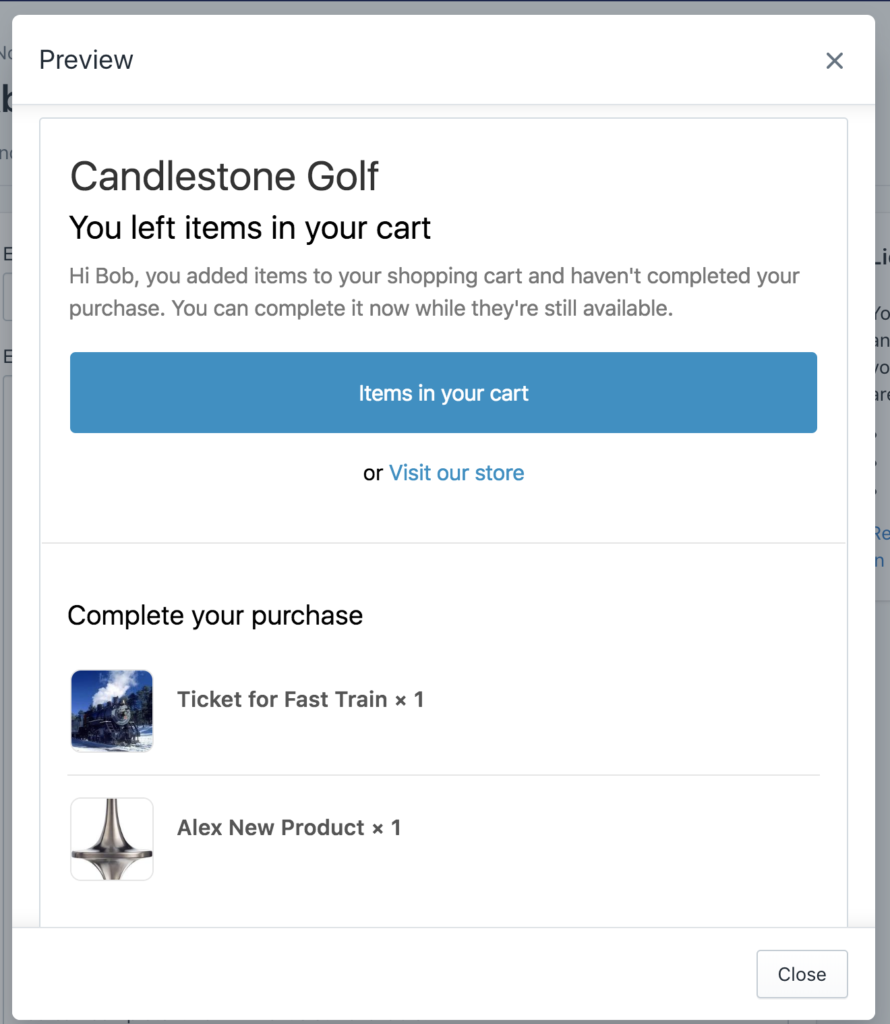This screenshot has height=1024, width=890.
Task: Select the "Ticket for Fast Train × 1" label
Action: (300, 699)
